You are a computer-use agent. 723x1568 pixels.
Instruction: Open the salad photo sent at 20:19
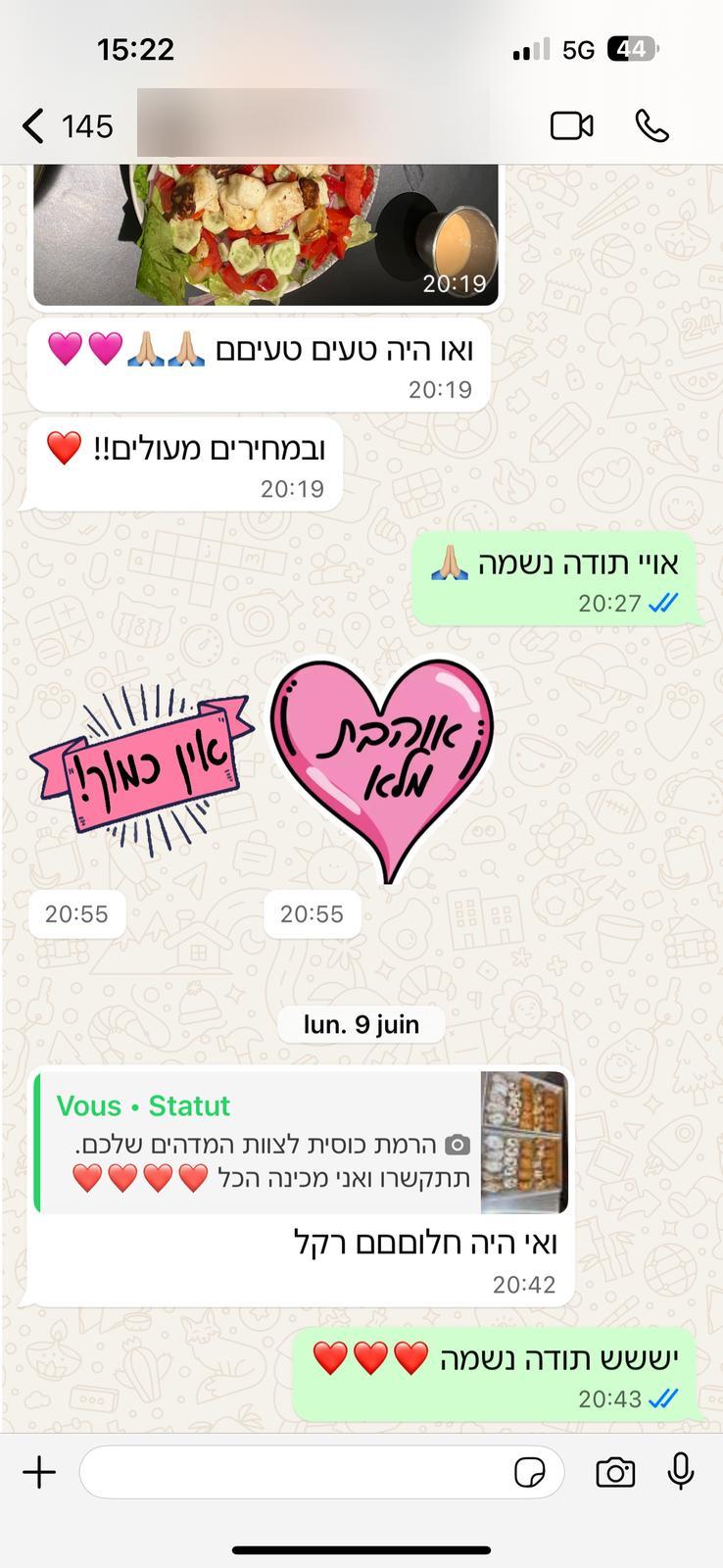pos(265,235)
